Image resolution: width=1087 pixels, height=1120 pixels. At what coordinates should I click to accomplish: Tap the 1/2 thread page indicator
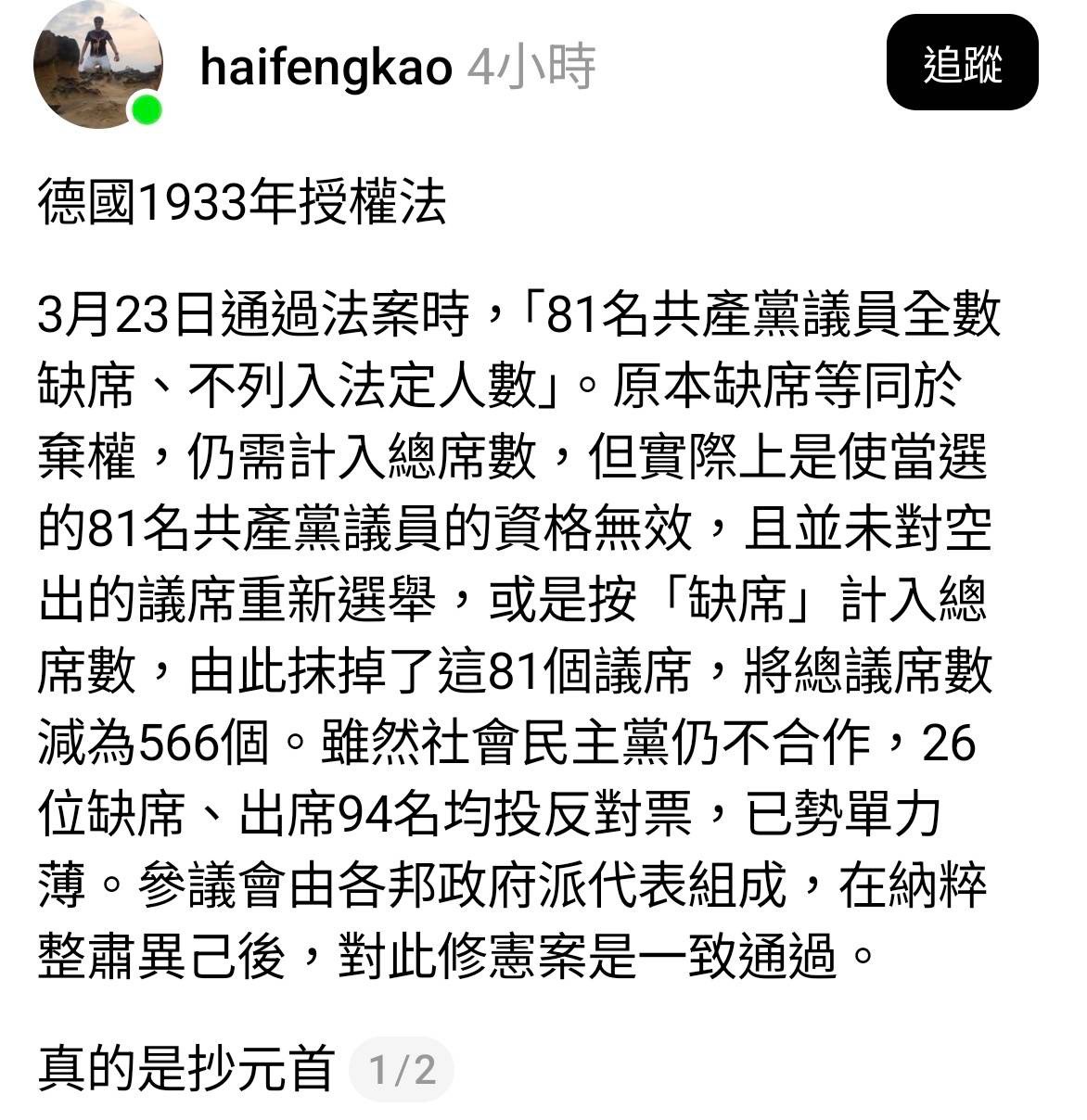pos(402,1069)
